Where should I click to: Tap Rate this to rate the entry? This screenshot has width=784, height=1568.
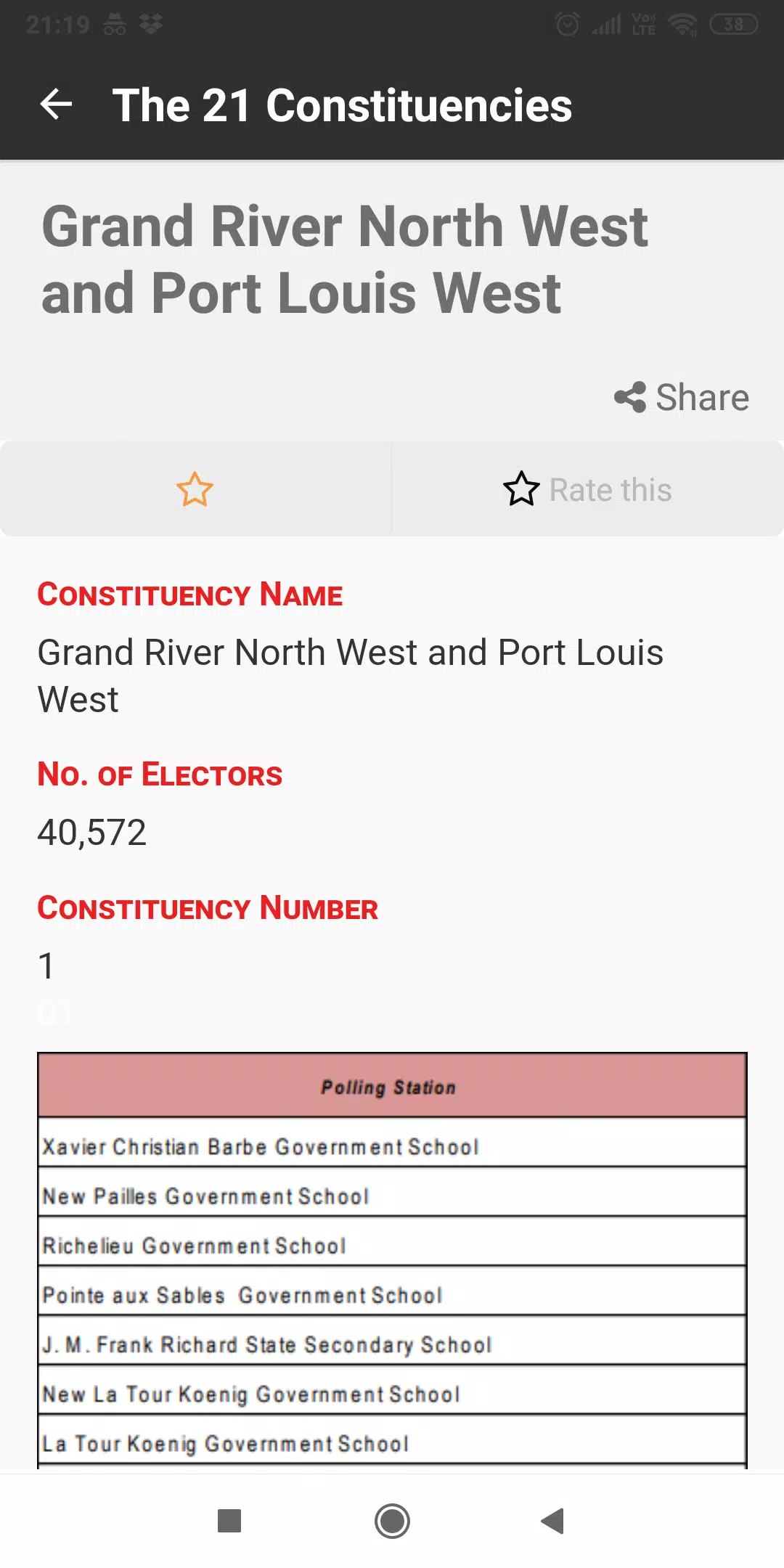(587, 489)
